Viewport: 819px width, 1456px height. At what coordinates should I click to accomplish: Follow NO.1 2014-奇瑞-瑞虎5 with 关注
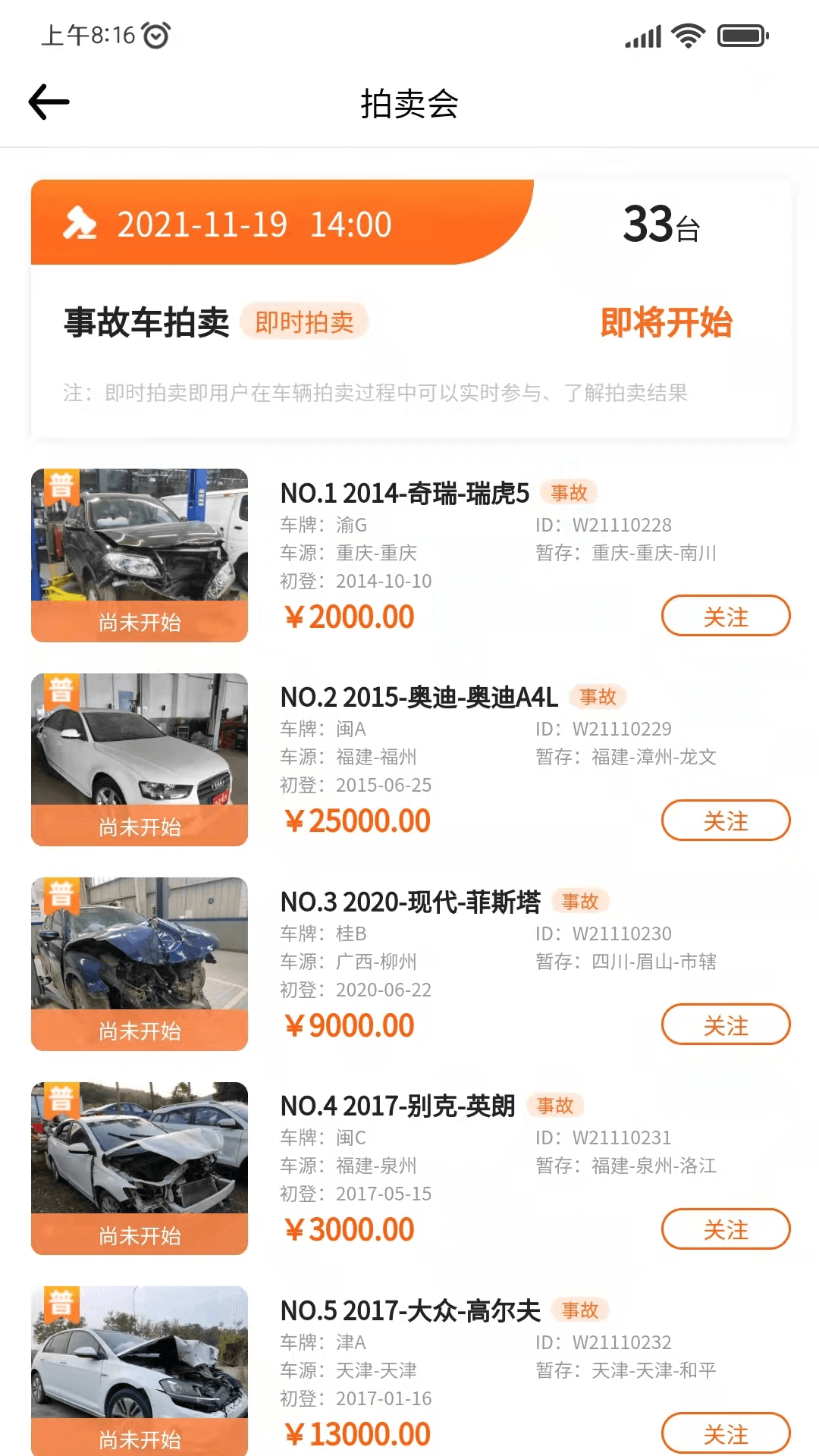click(725, 617)
